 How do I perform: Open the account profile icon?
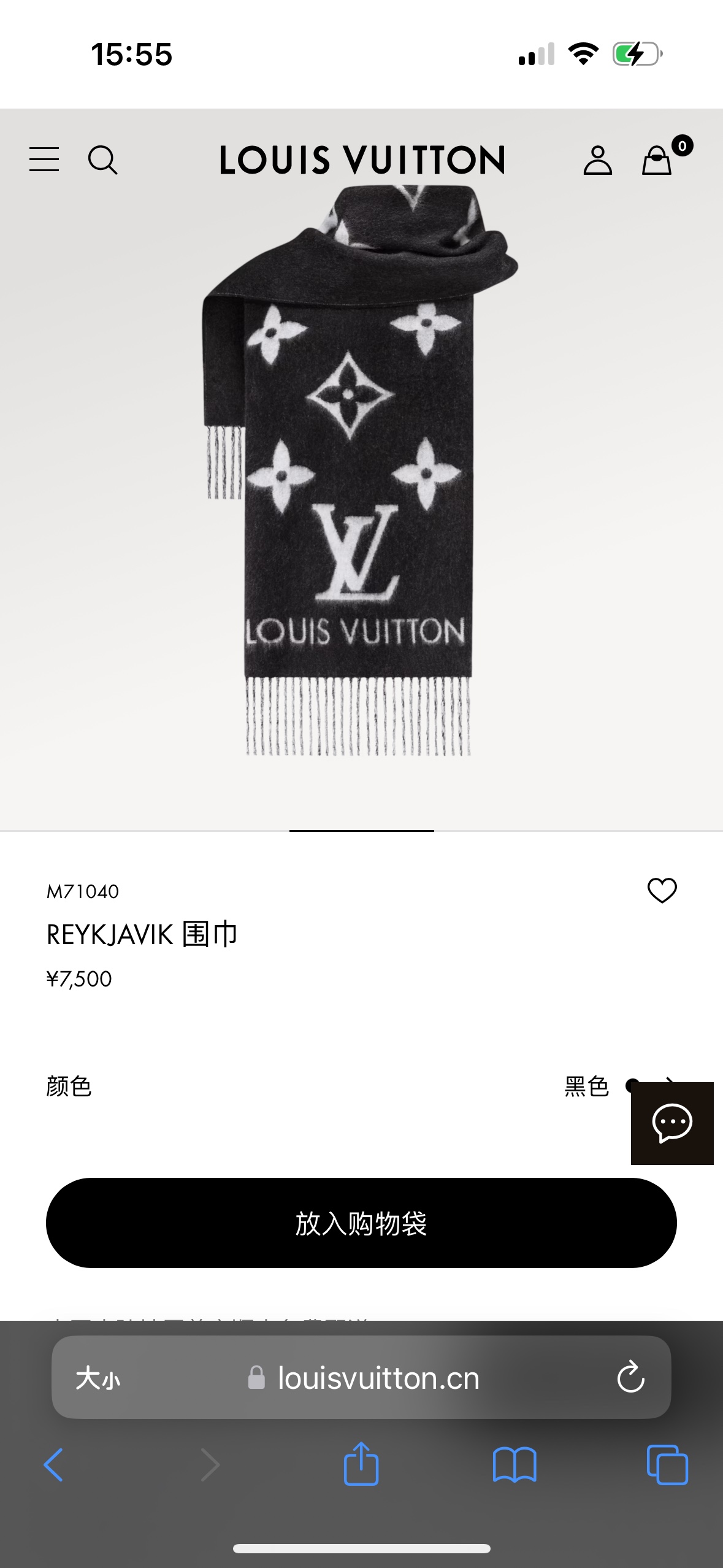tap(597, 161)
